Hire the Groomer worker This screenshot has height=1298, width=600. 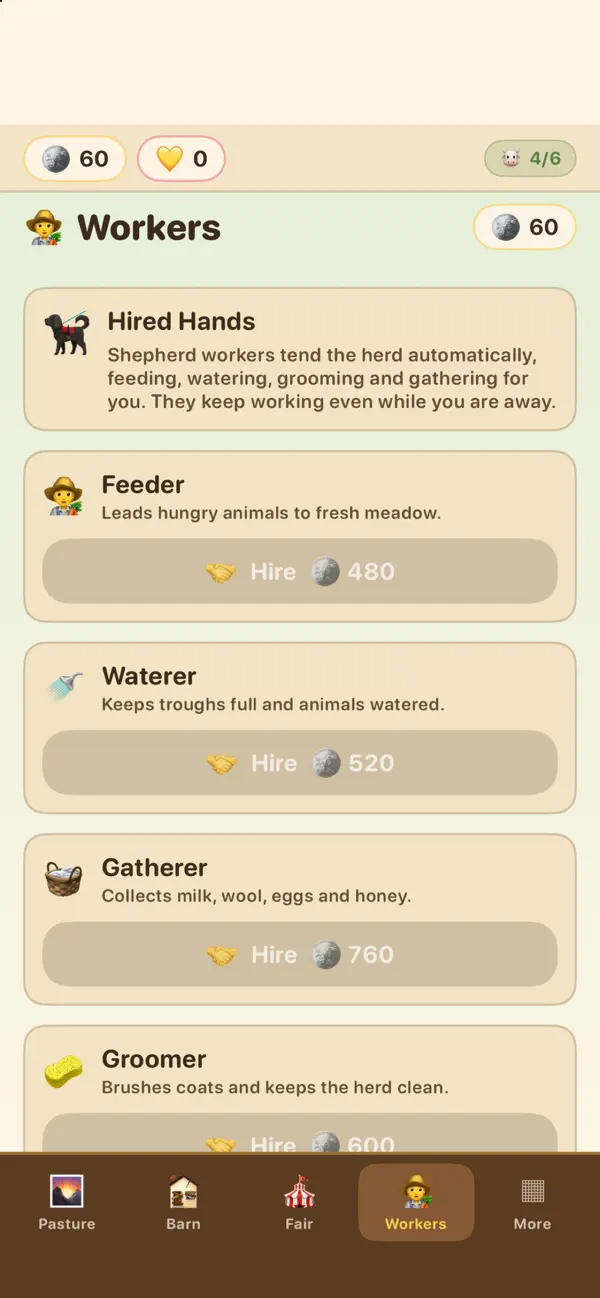300,1133
